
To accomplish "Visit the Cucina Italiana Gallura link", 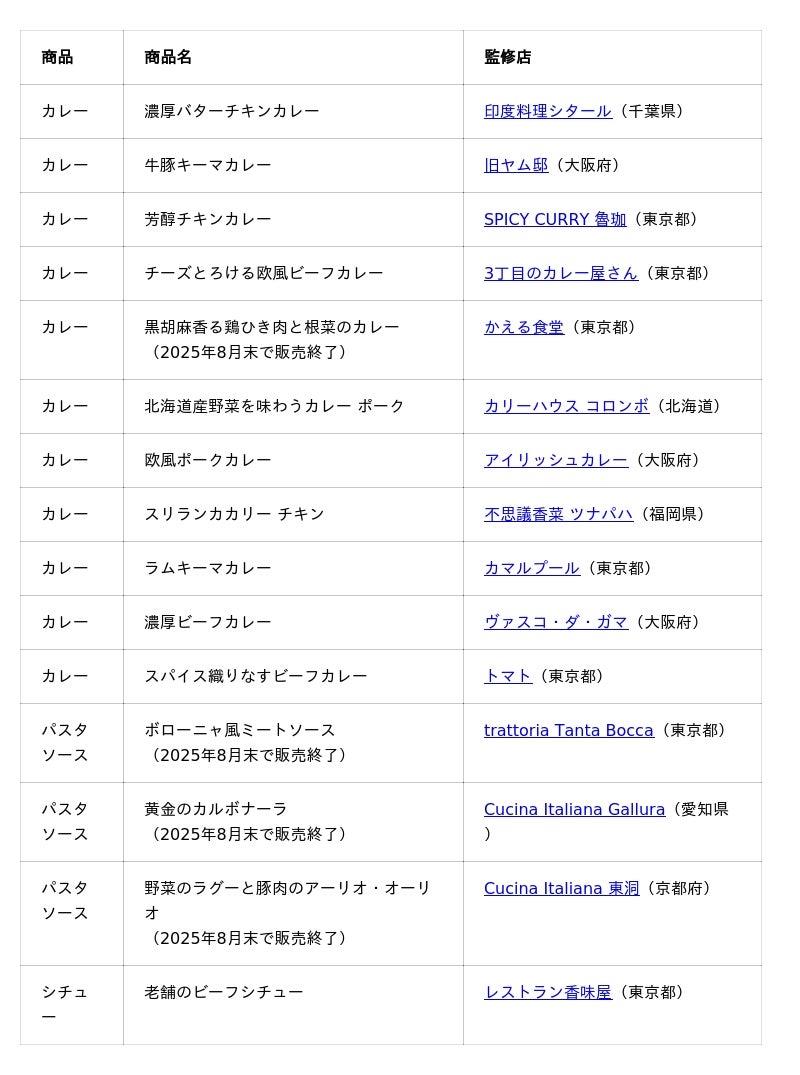I will tap(574, 809).
